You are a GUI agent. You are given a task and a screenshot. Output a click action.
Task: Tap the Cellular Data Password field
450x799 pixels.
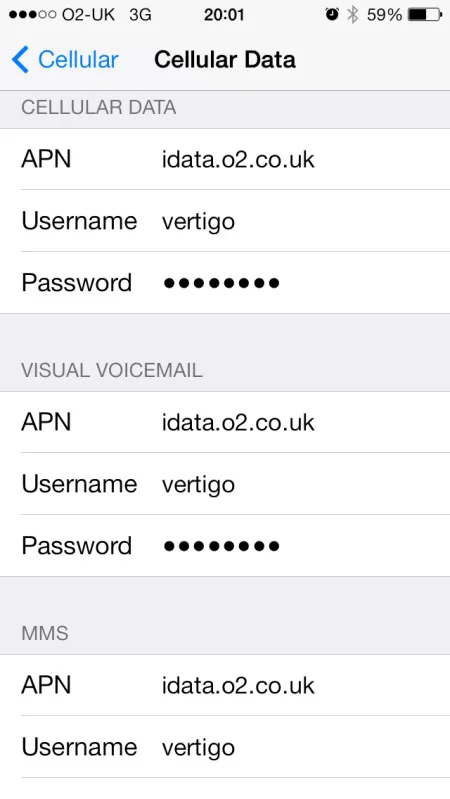pos(225,282)
